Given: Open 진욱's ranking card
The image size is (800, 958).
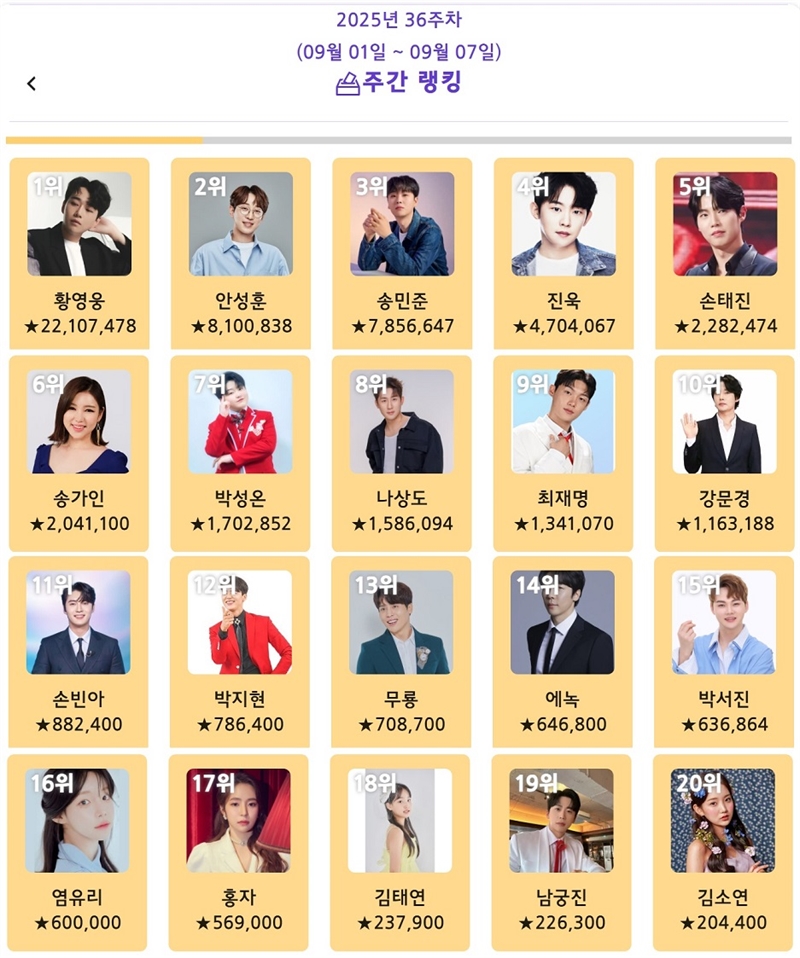Looking at the screenshot, I should (x=563, y=250).
